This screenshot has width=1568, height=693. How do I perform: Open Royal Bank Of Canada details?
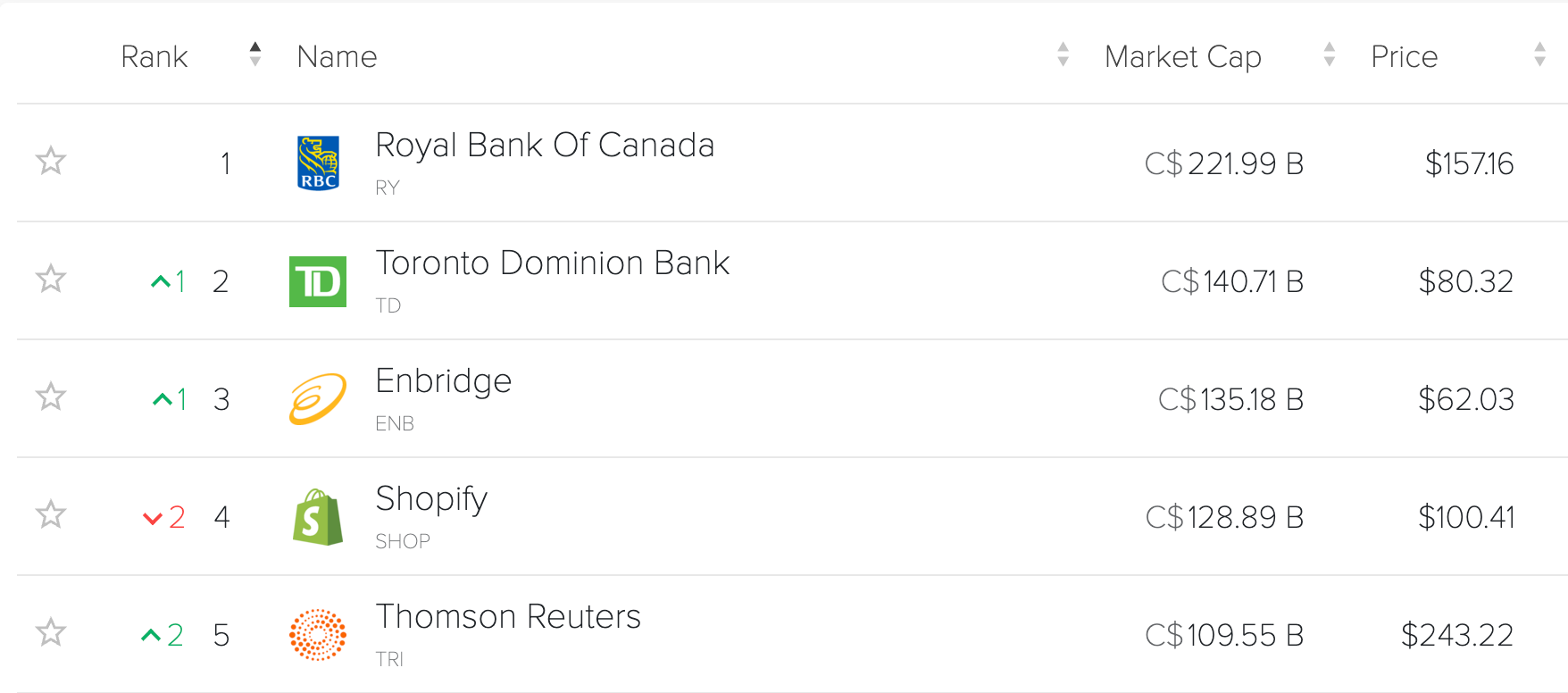tap(544, 146)
